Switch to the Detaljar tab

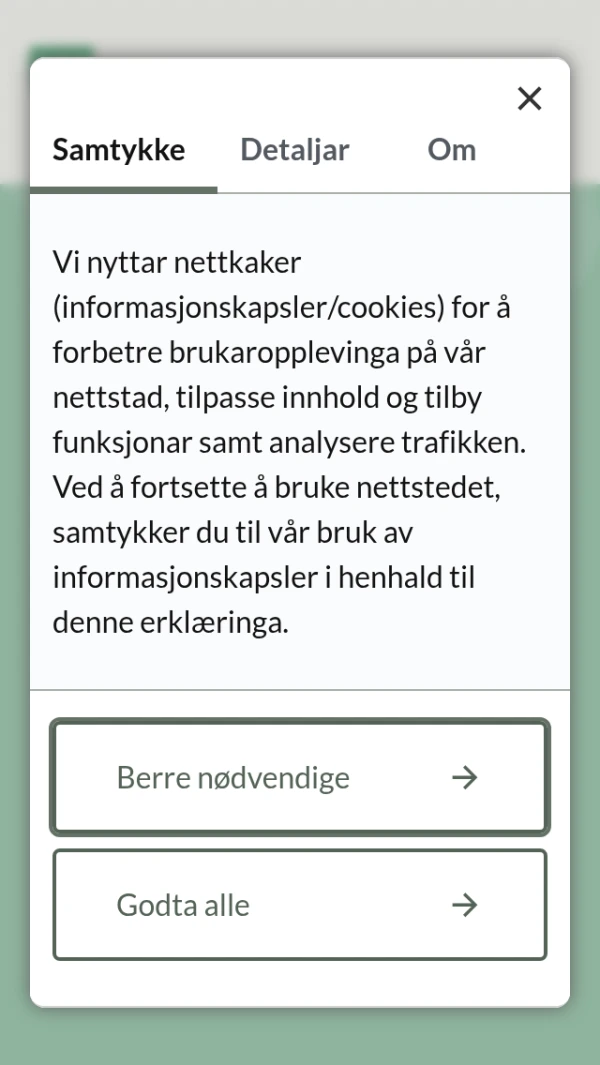click(x=295, y=150)
